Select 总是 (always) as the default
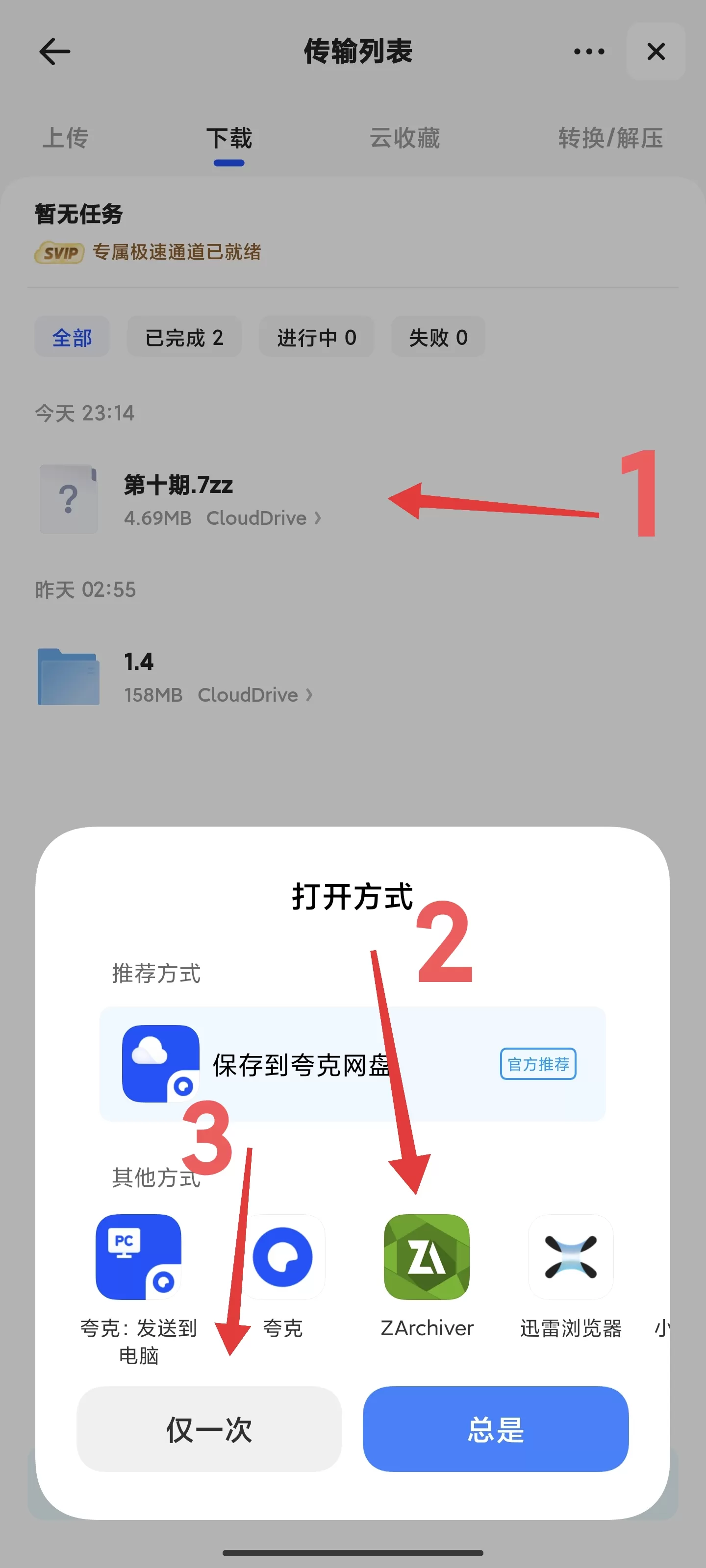 click(495, 1429)
